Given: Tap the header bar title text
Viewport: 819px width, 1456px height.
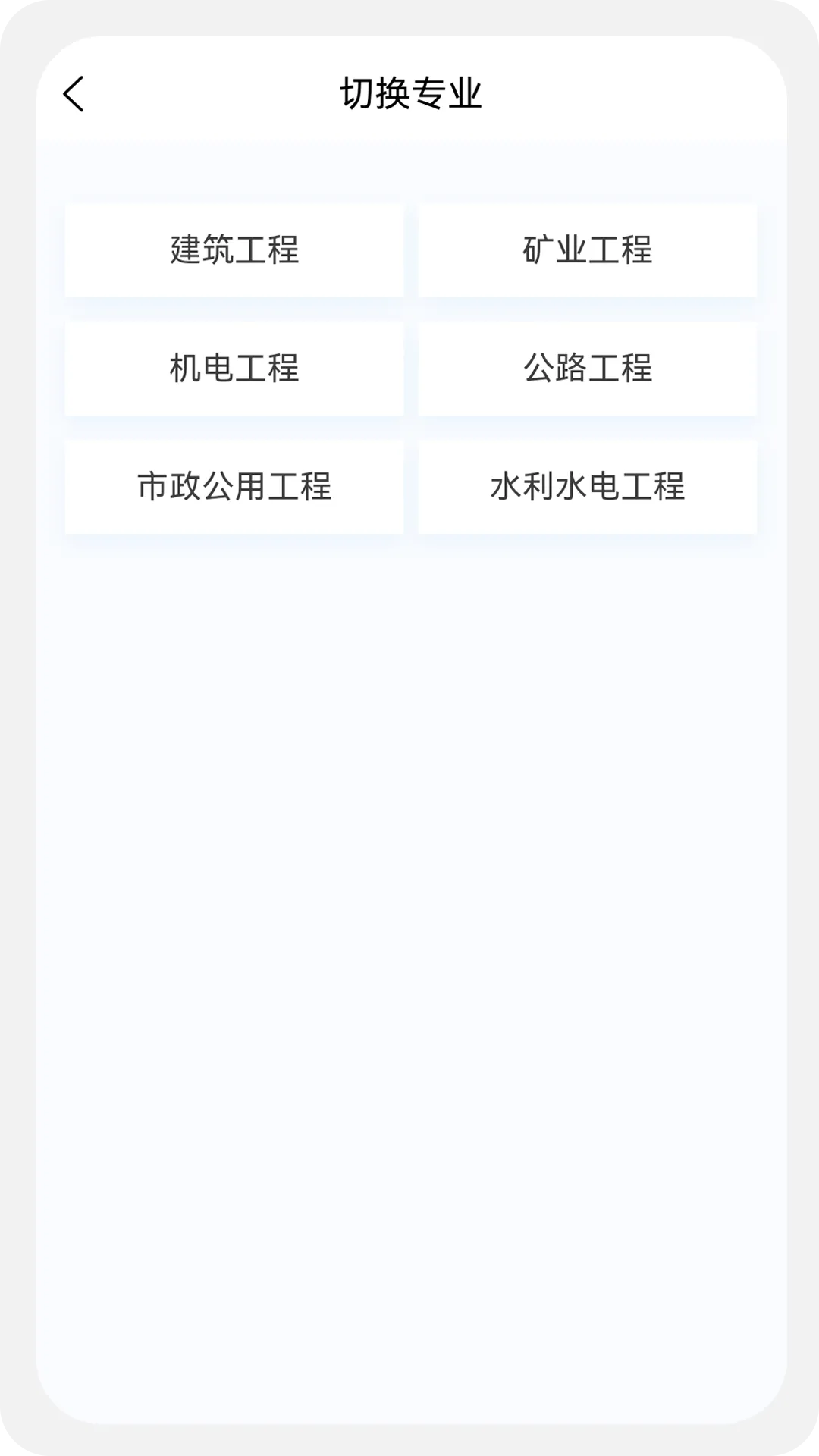Looking at the screenshot, I should pyautogui.click(x=409, y=94).
